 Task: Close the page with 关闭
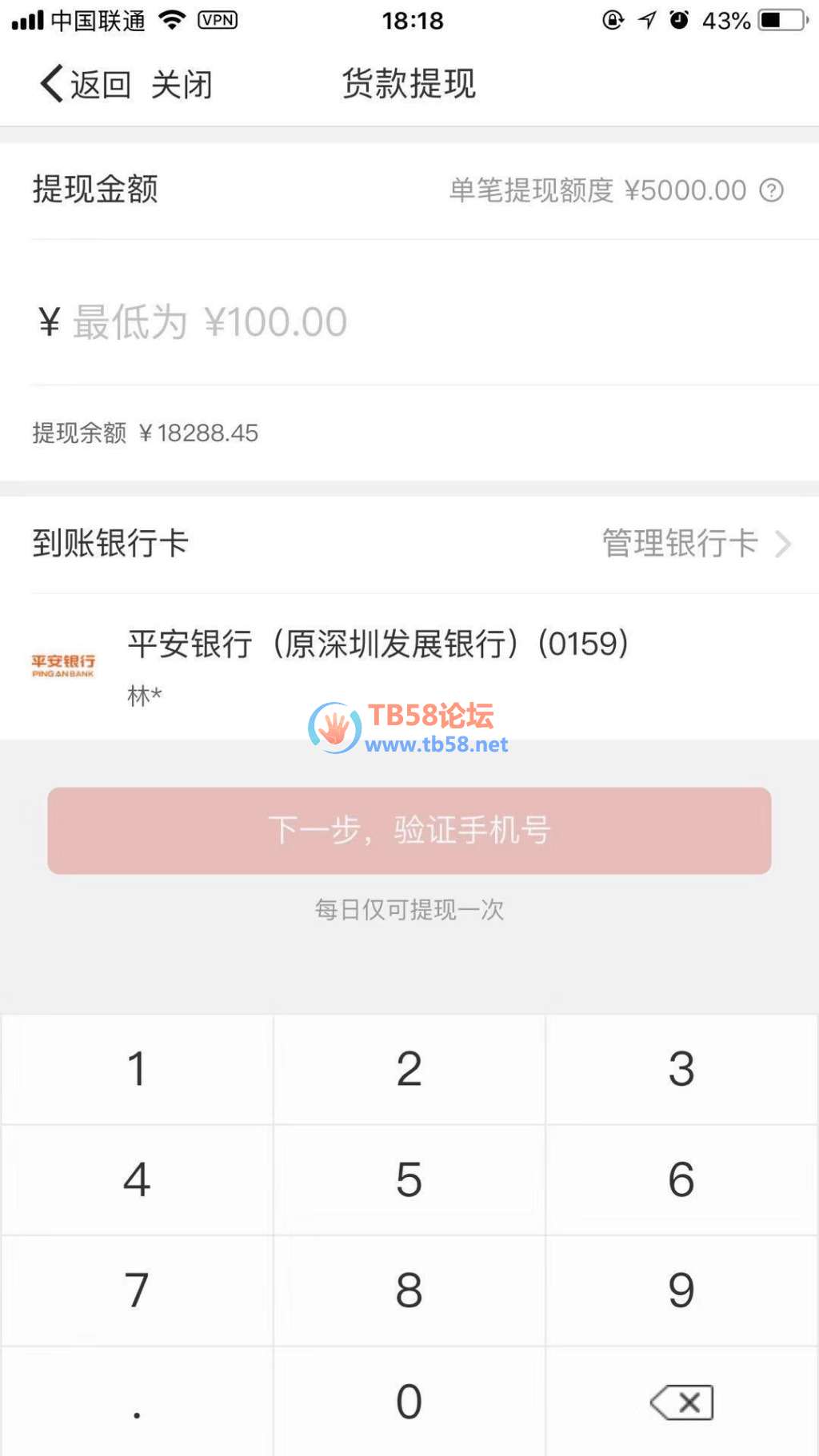[x=182, y=84]
